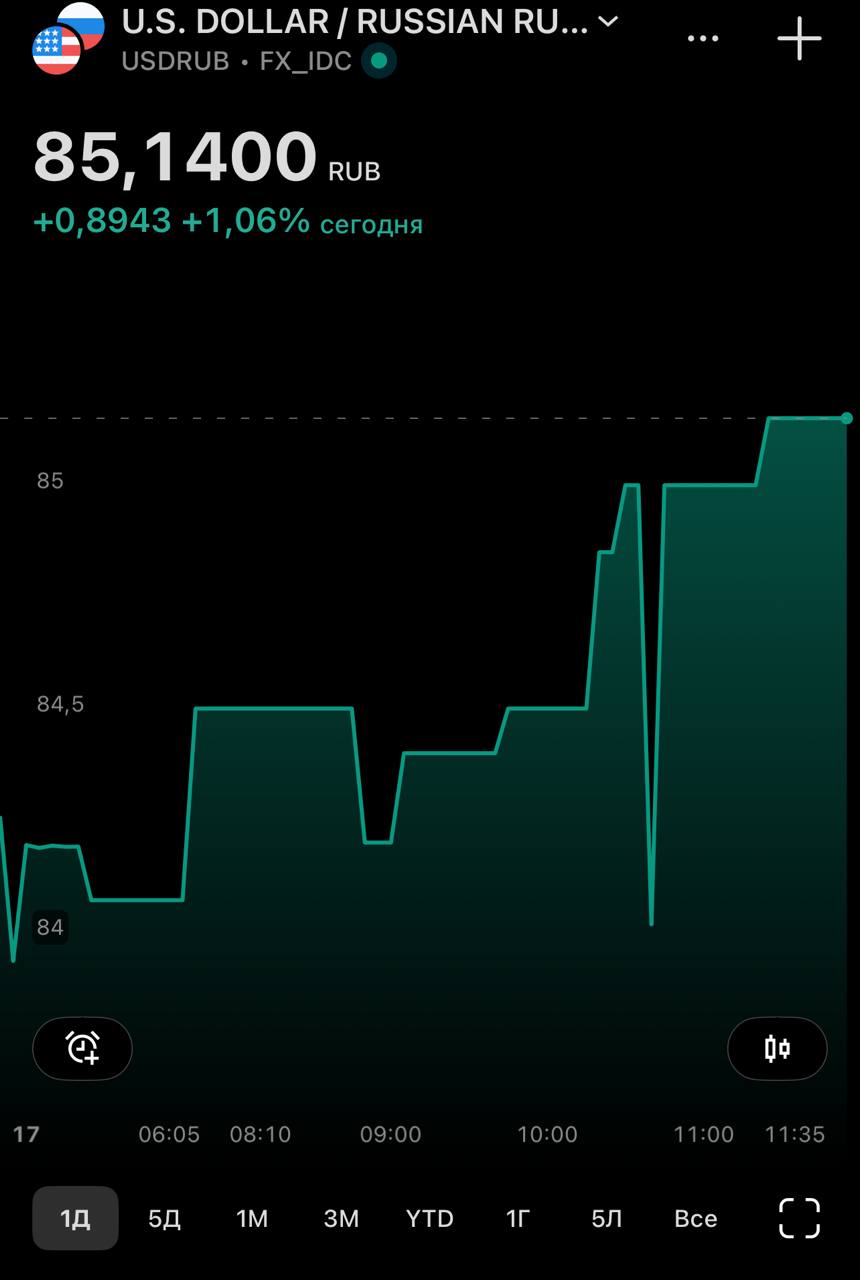The height and width of the screenshot is (1280, 860).
Task: Expand the USD/RUB symbol title dropdown
Action: click(x=608, y=22)
